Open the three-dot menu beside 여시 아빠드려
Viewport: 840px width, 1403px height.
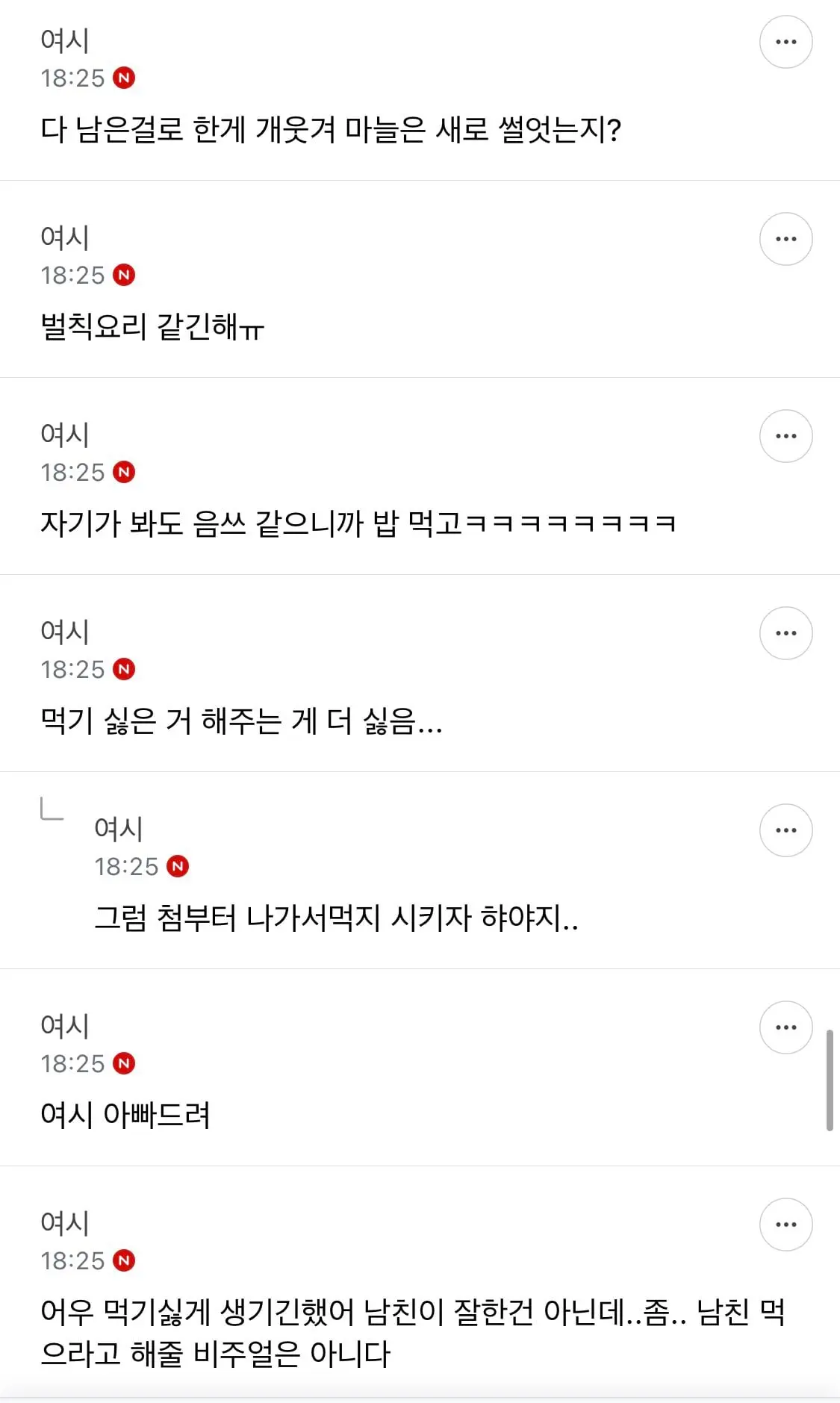tap(786, 1026)
